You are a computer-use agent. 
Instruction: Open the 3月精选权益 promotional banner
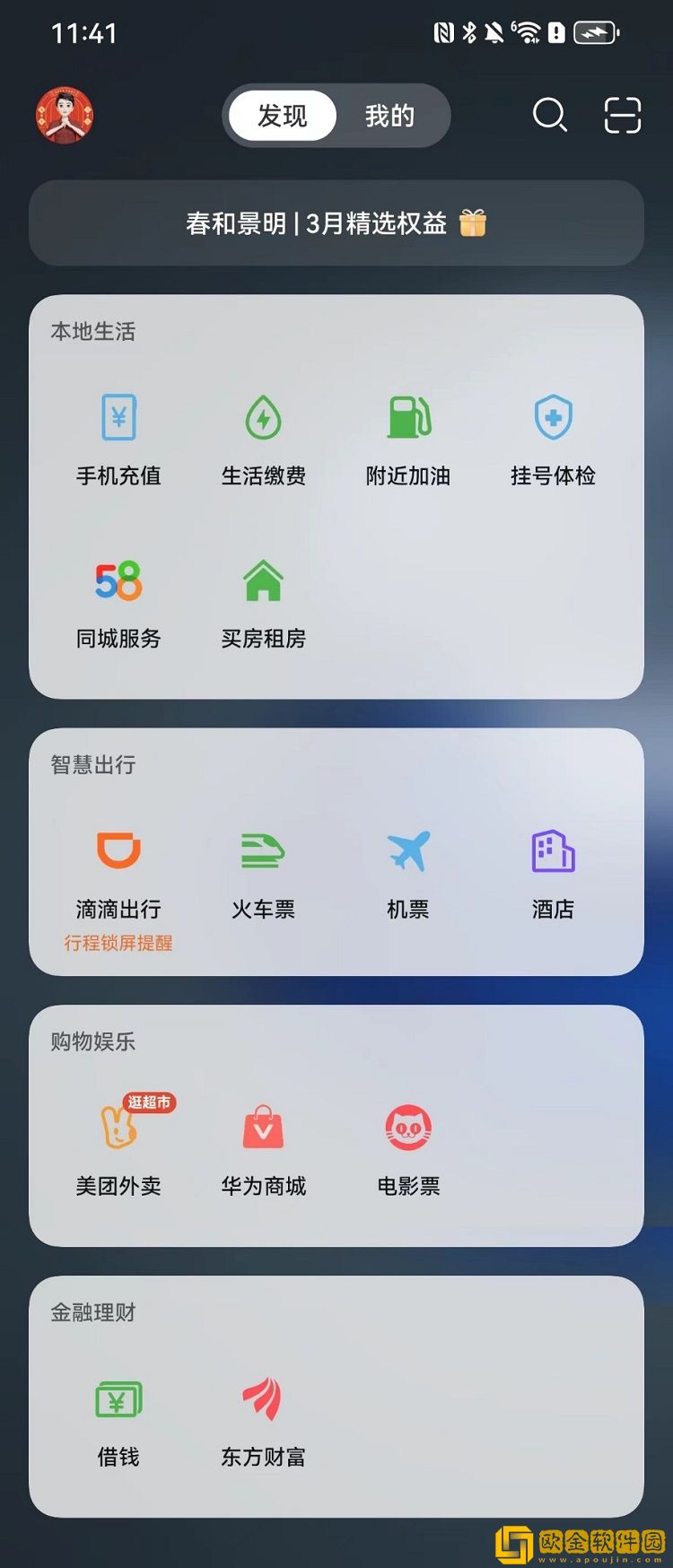coord(336,222)
